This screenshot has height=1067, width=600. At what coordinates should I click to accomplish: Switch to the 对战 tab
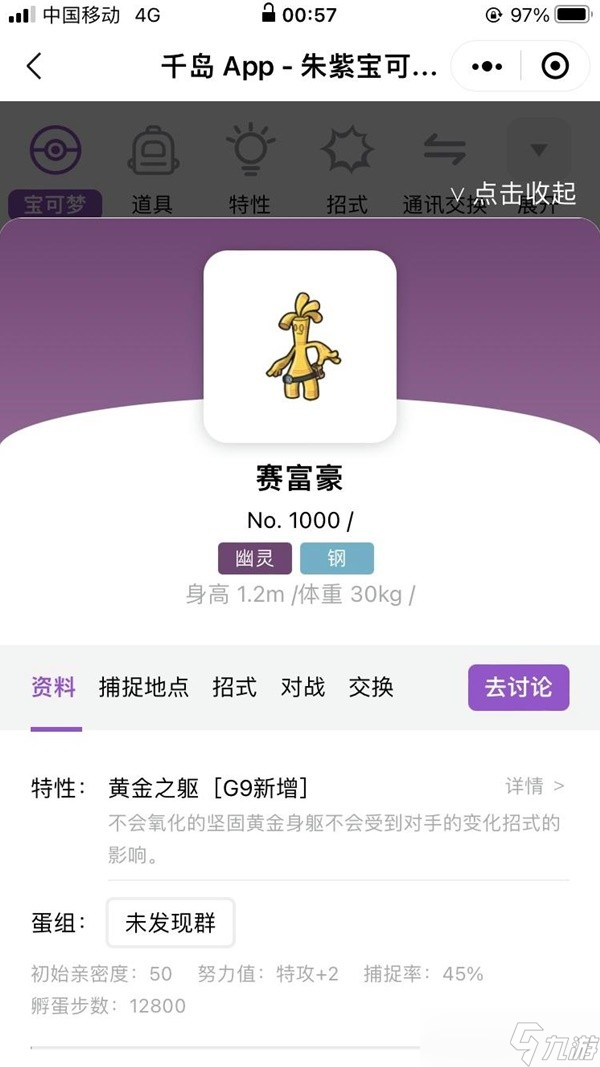(302, 688)
